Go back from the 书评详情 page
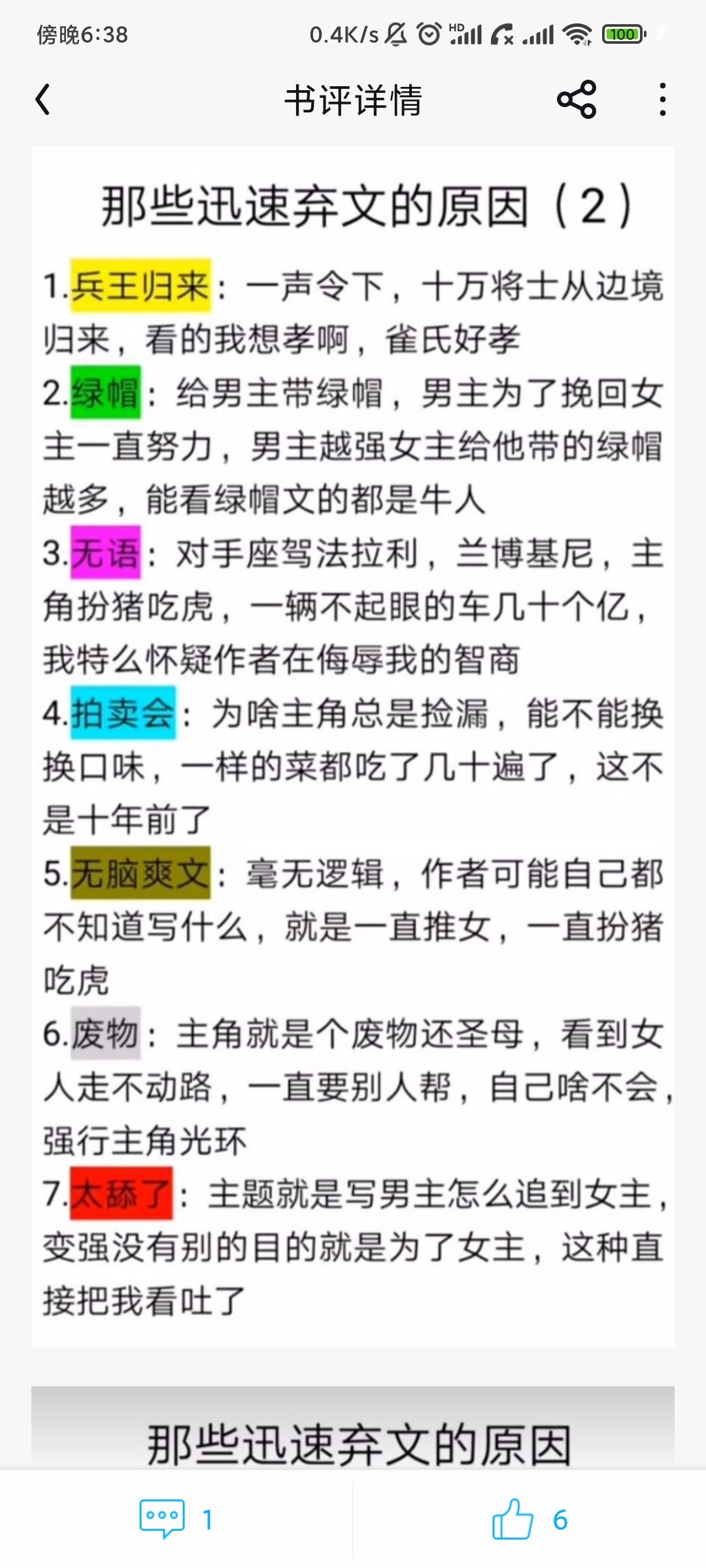The height and width of the screenshot is (1568, 706). [x=43, y=100]
